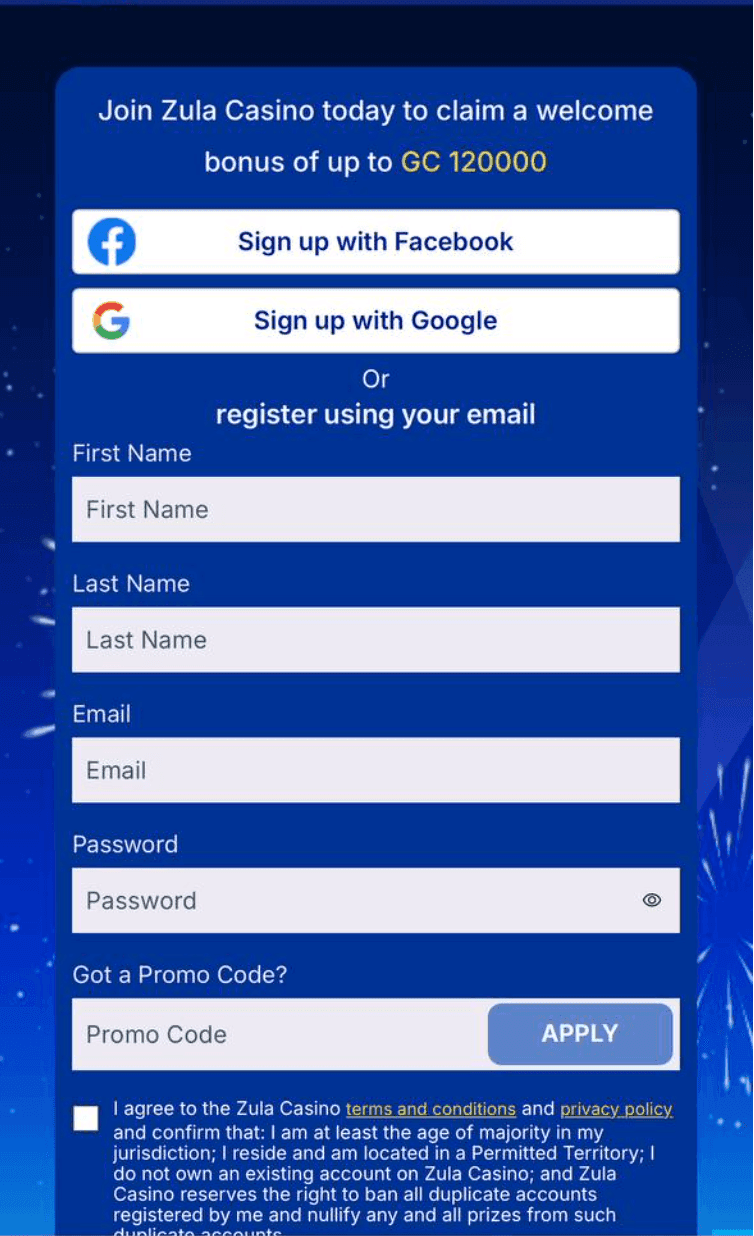Sign up with Facebook
Viewport: 754px width, 1236px height.
pyautogui.click(x=375, y=242)
